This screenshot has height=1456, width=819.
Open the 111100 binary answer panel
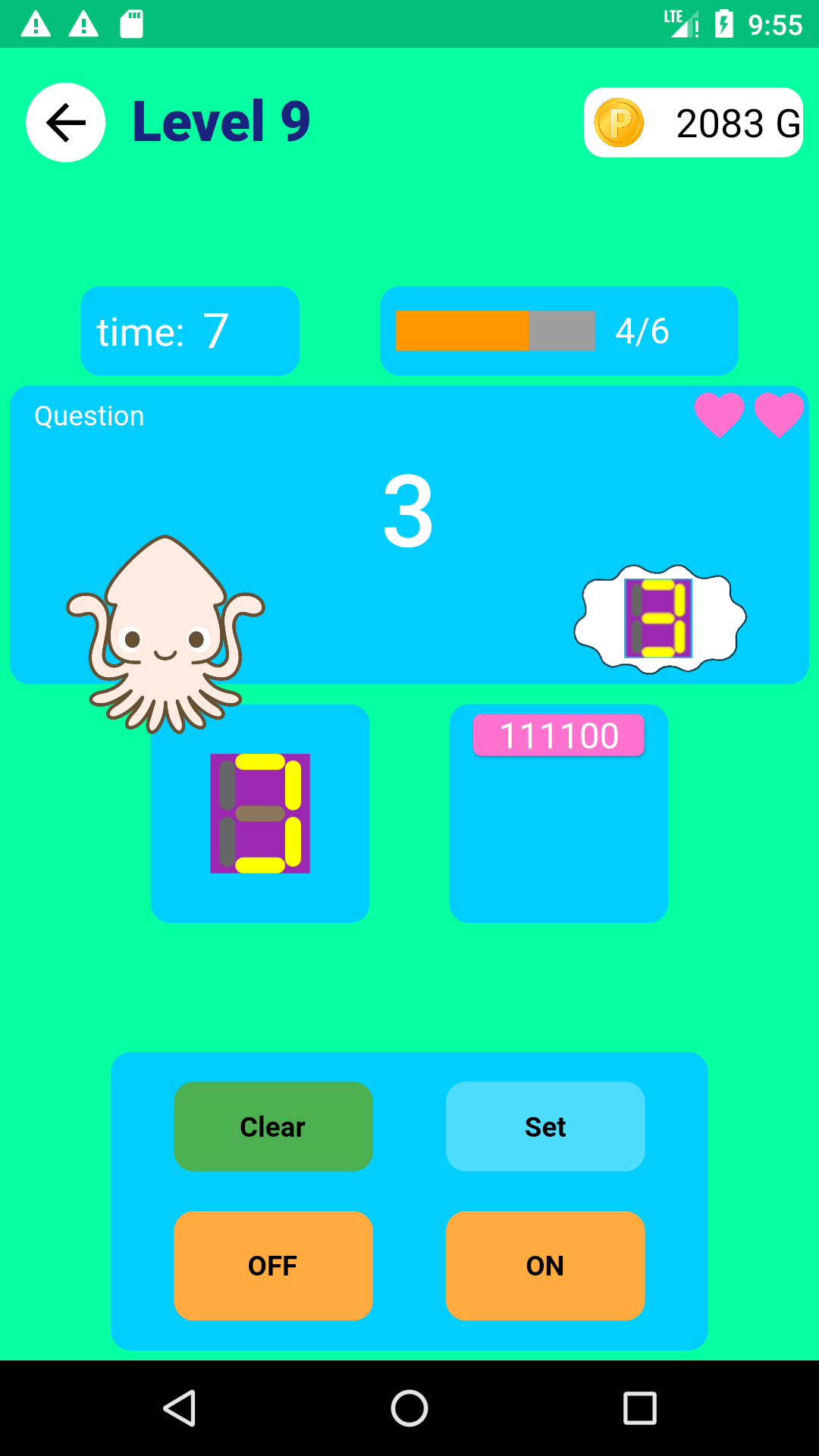[559, 734]
